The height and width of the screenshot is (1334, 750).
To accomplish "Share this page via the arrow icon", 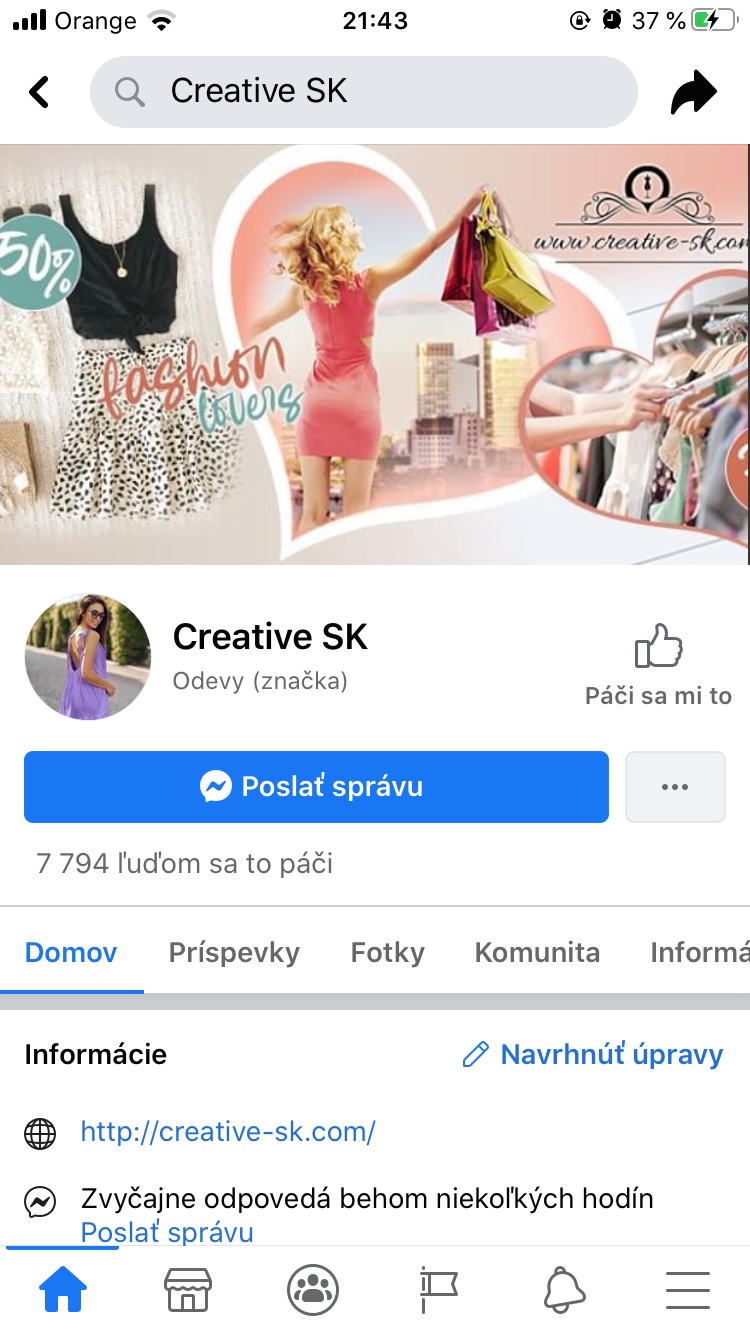I will [x=693, y=93].
